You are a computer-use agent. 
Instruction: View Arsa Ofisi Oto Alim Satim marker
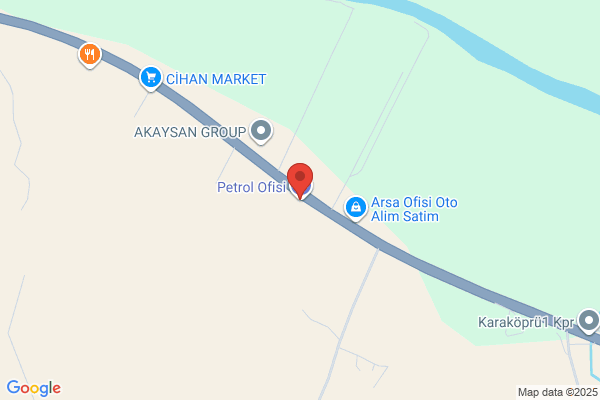click(355, 207)
